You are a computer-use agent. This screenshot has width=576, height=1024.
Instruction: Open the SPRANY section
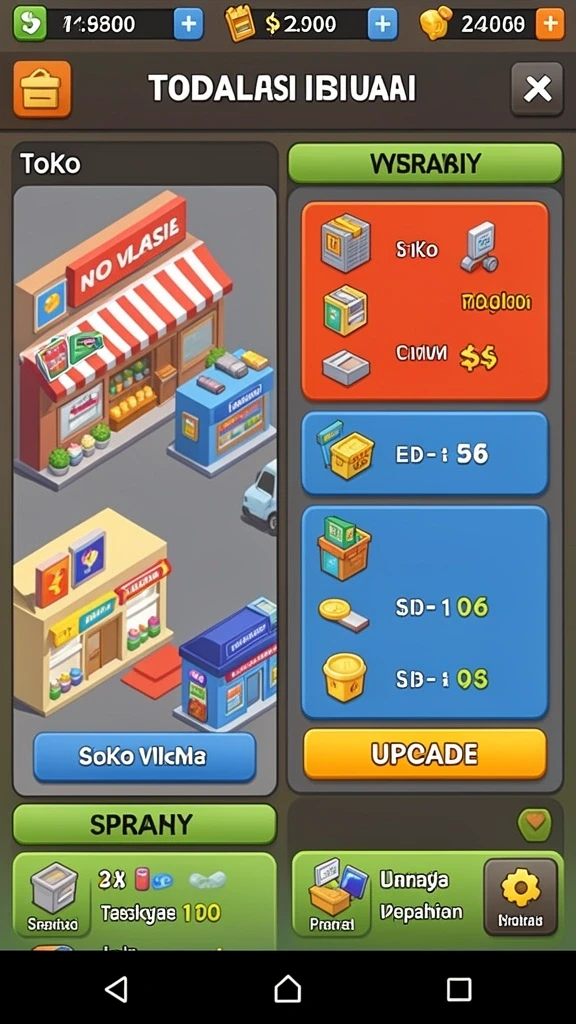point(144,824)
